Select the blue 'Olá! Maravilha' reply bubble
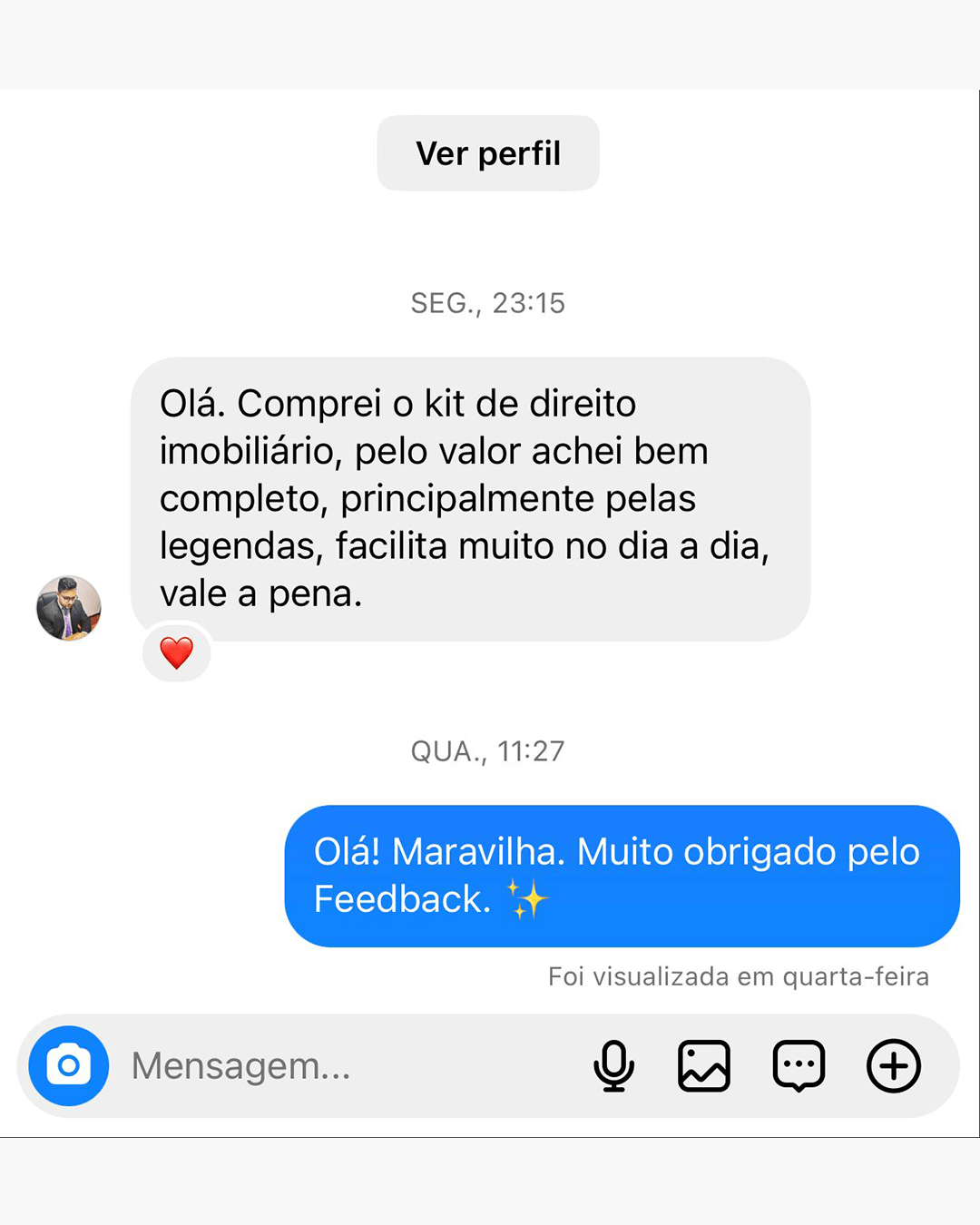 tap(620, 875)
